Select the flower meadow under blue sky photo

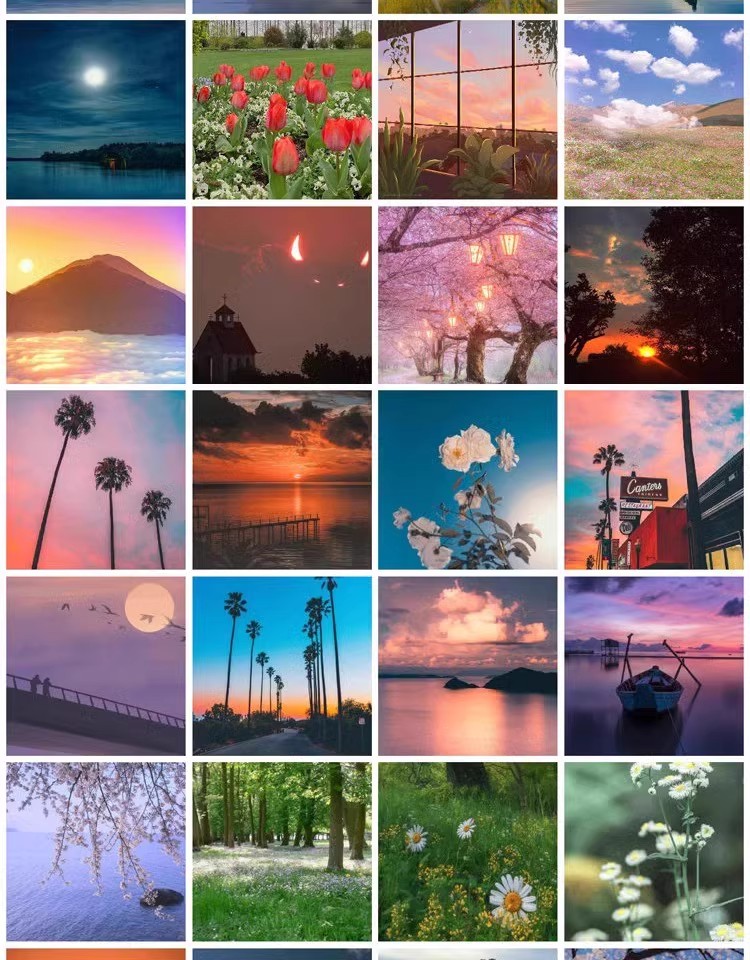point(654,110)
